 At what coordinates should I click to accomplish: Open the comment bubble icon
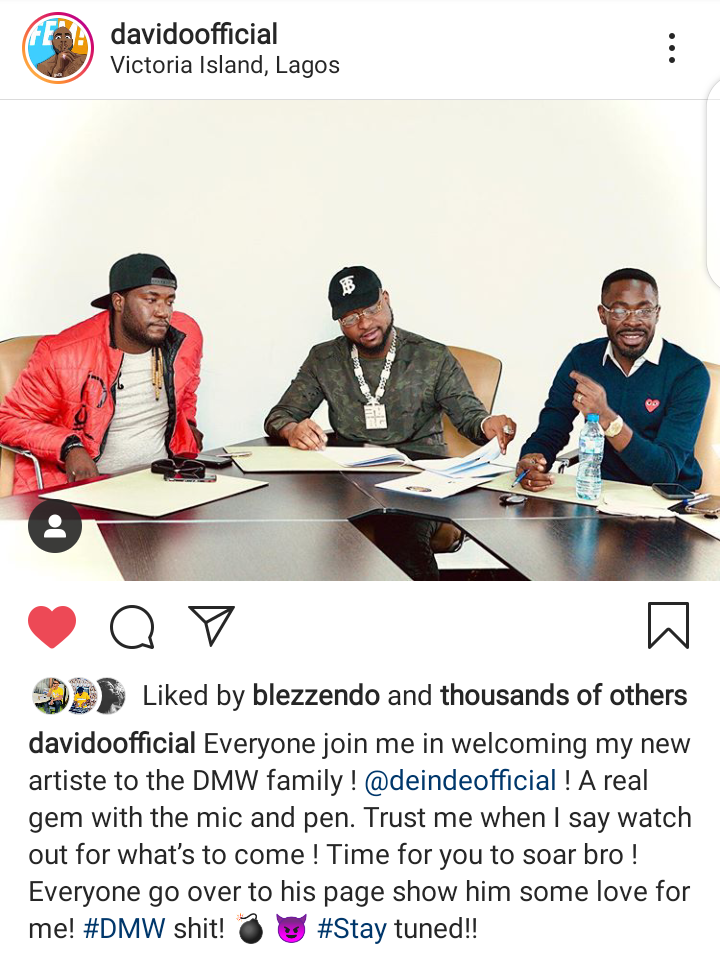point(132,627)
